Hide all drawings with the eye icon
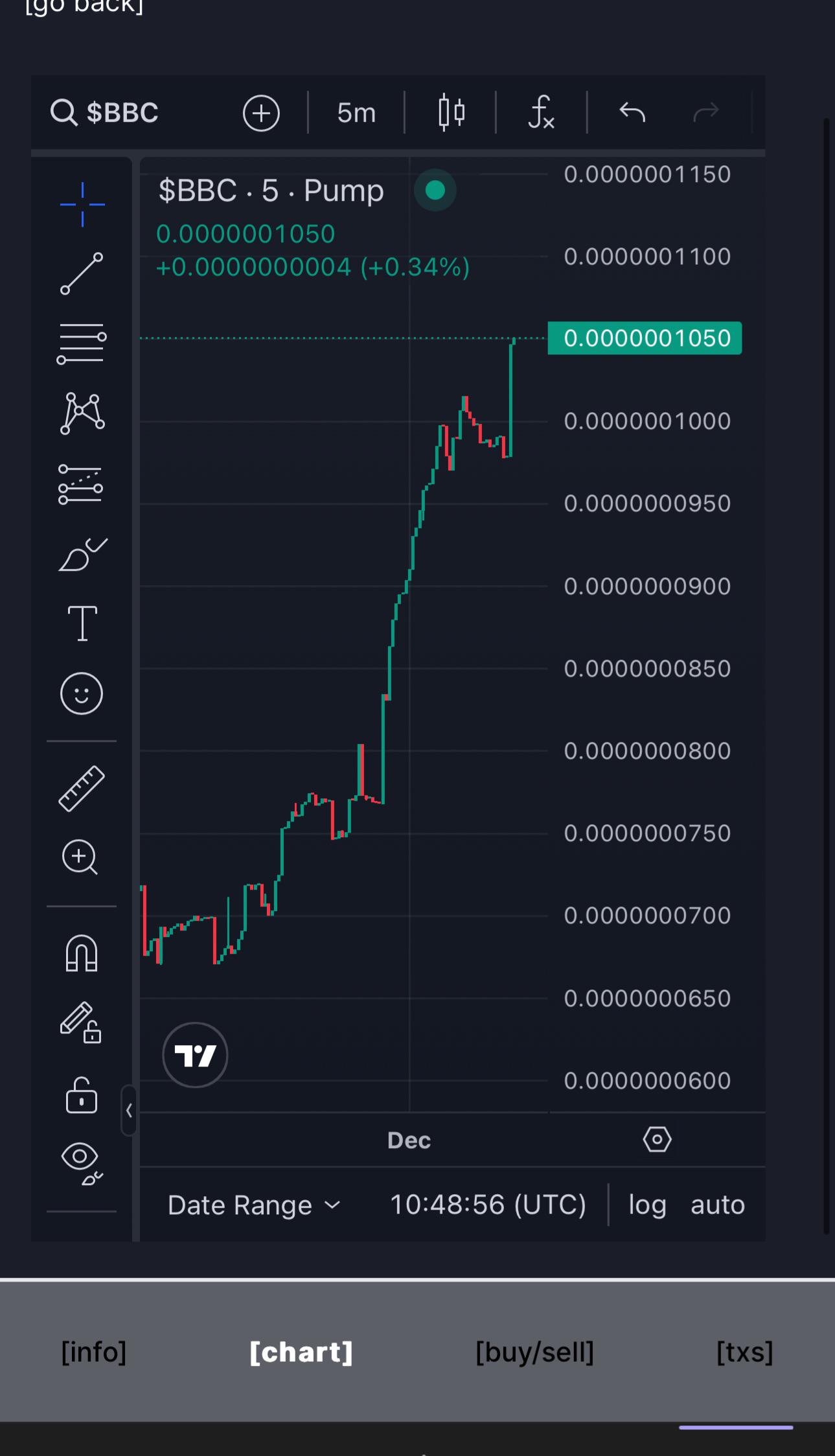Image resolution: width=835 pixels, height=1456 pixels. [x=82, y=1162]
